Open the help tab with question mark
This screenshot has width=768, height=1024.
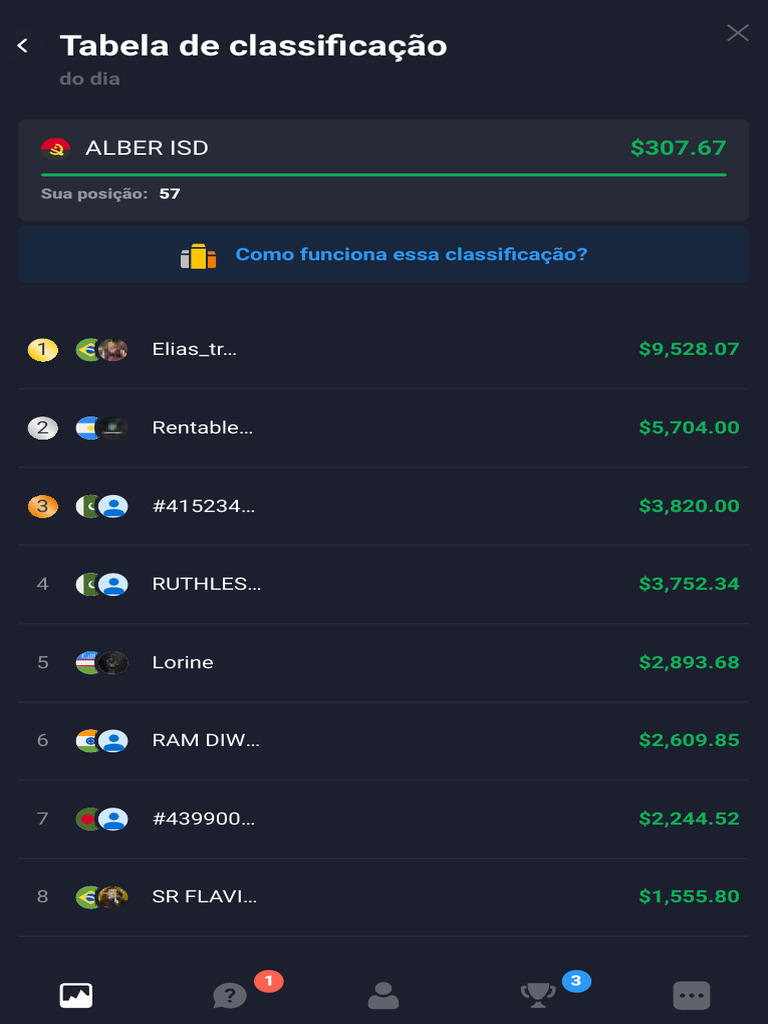pyautogui.click(x=230, y=996)
